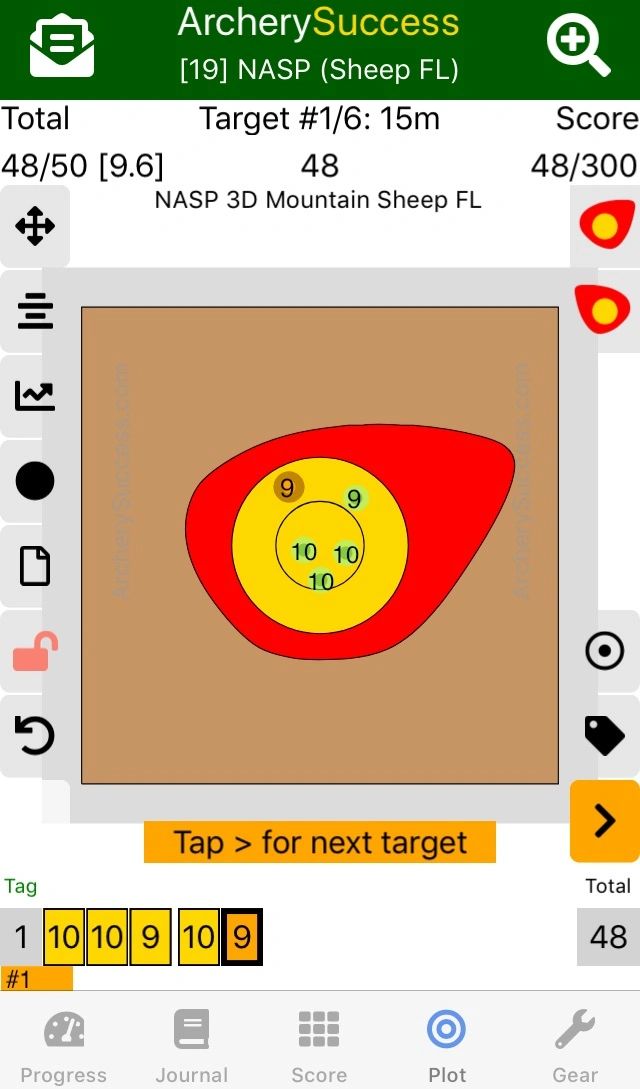Viewport: 640px width, 1089px height.
Task: Switch to the Progress tab
Action: tap(63, 1045)
